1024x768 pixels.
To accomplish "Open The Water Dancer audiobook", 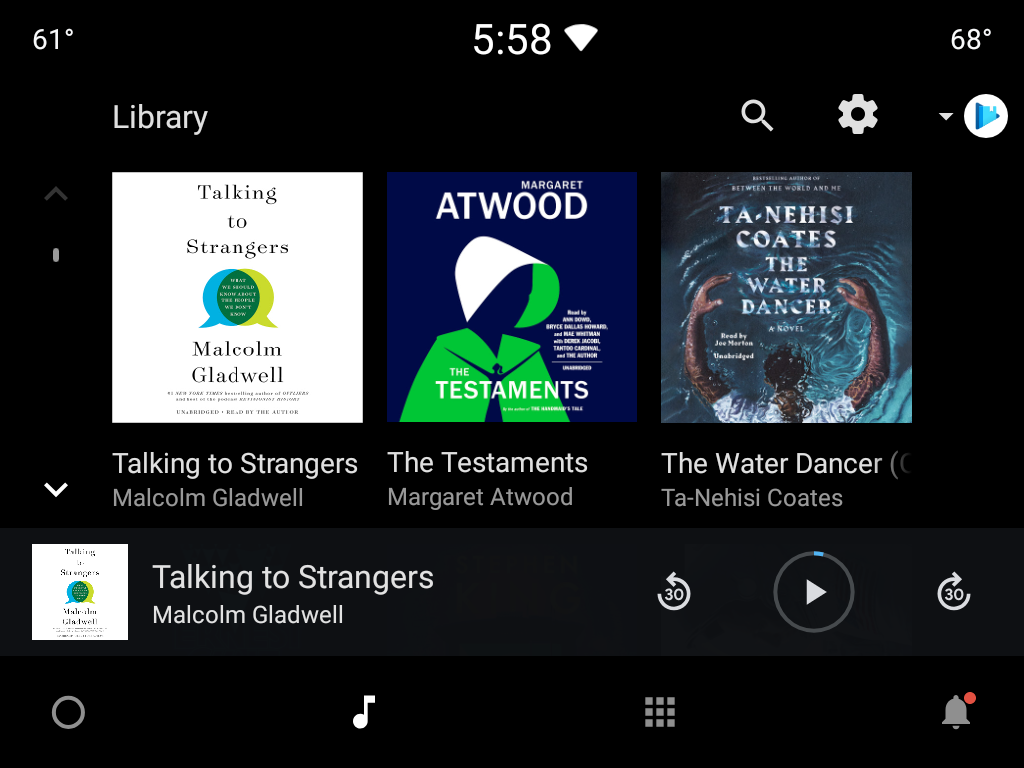I will click(x=786, y=297).
